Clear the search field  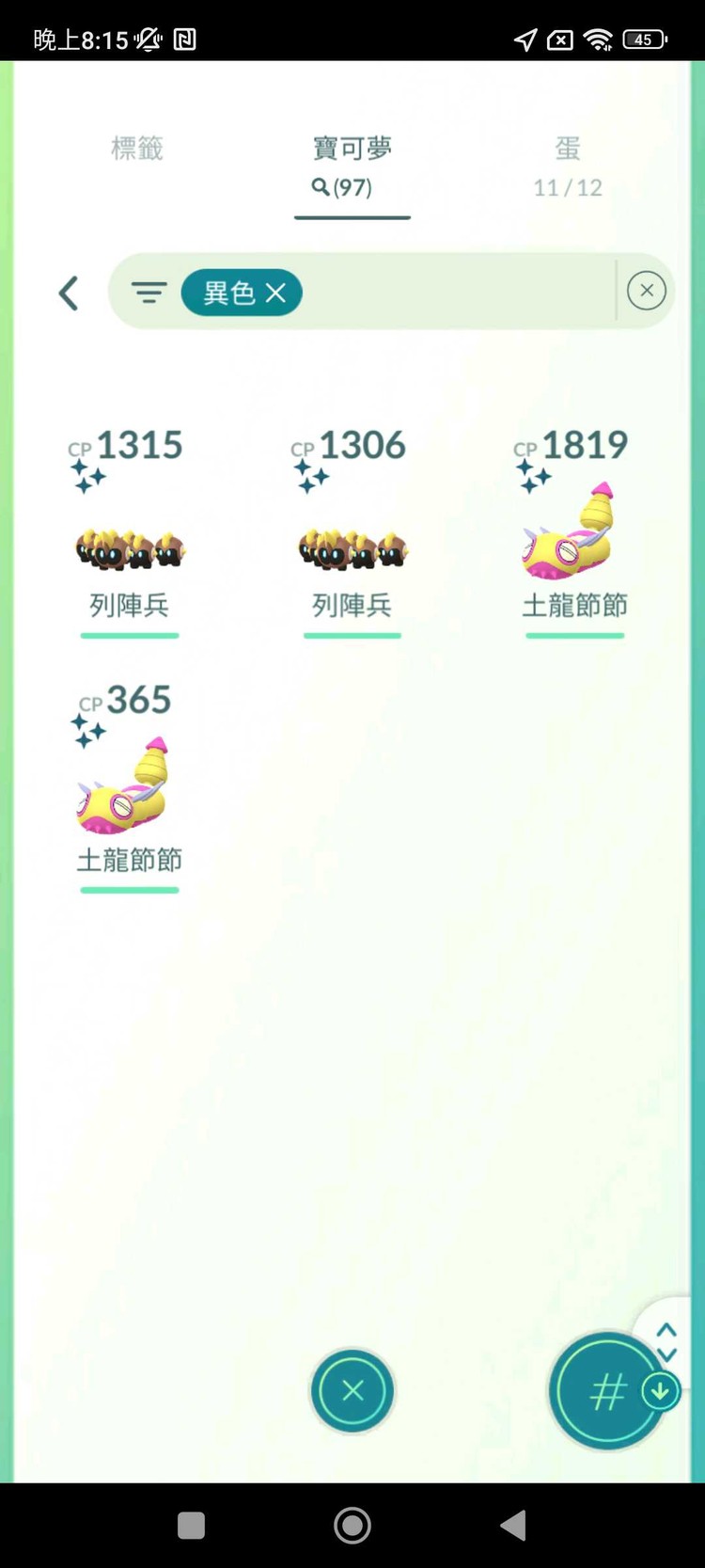[647, 291]
